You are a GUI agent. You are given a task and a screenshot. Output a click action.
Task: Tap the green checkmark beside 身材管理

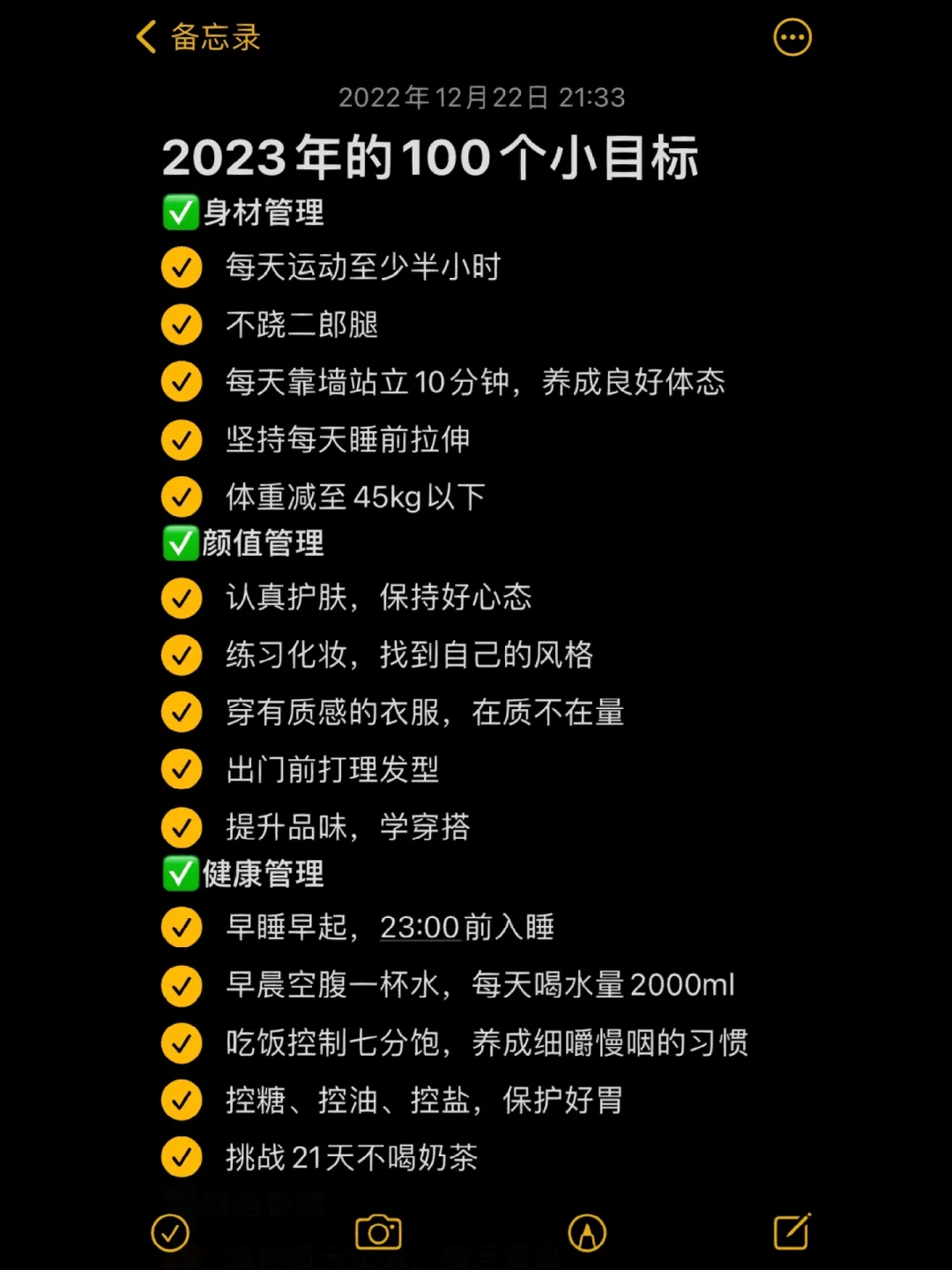click(x=180, y=213)
